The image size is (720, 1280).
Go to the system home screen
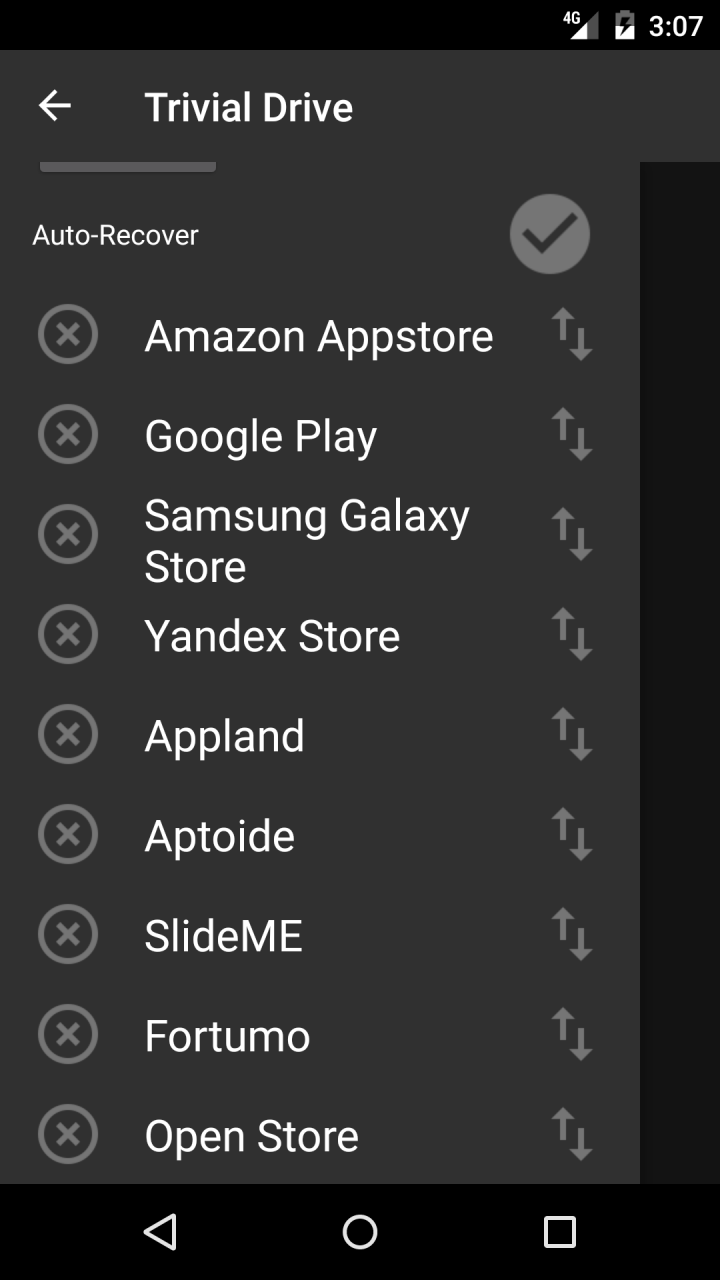360,1232
